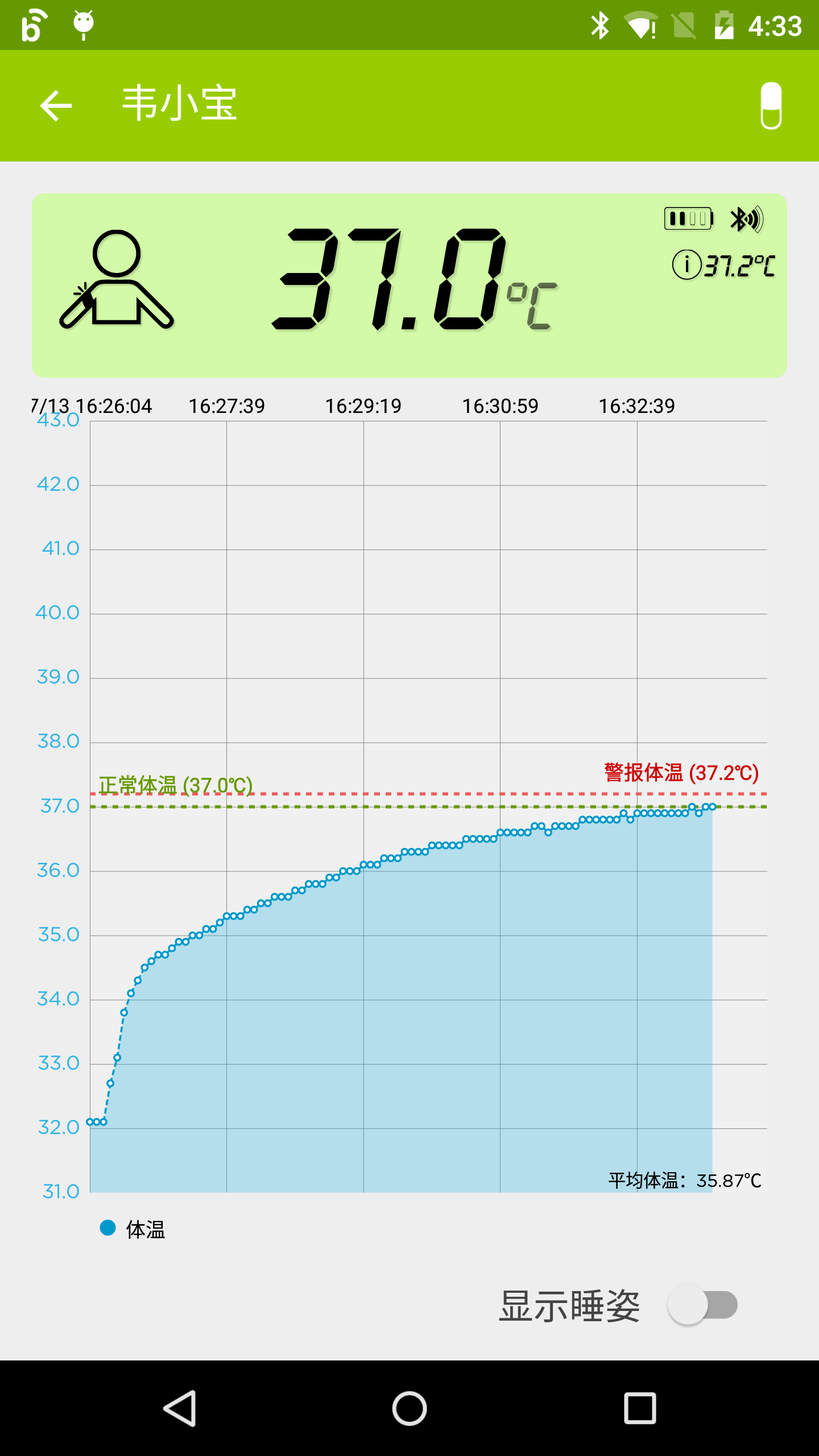Tap the system home button
The width and height of the screenshot is (819, 1456).
(x=409, y=1408)
